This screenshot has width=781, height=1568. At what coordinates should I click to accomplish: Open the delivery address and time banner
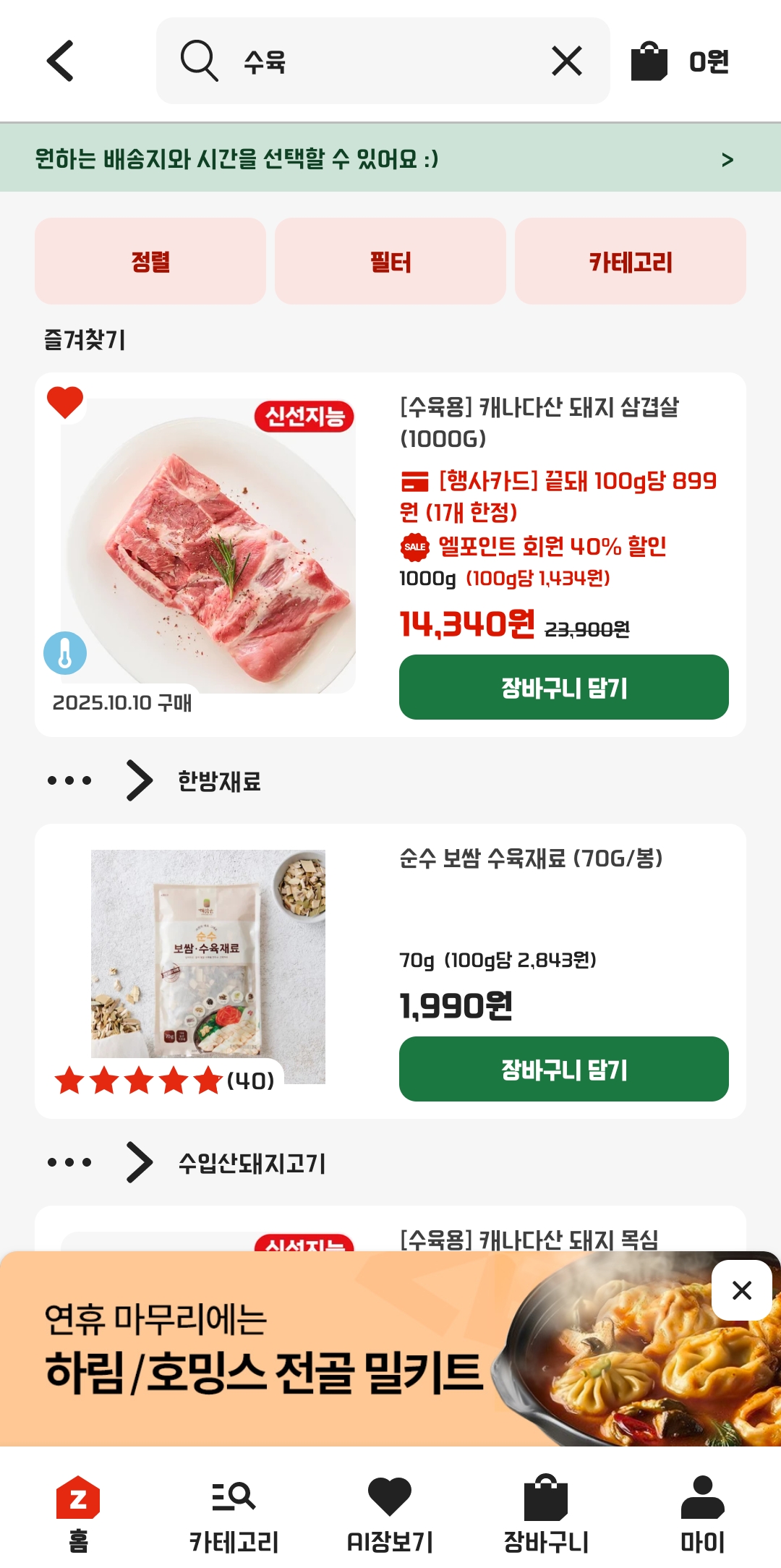tap(390, 159)
